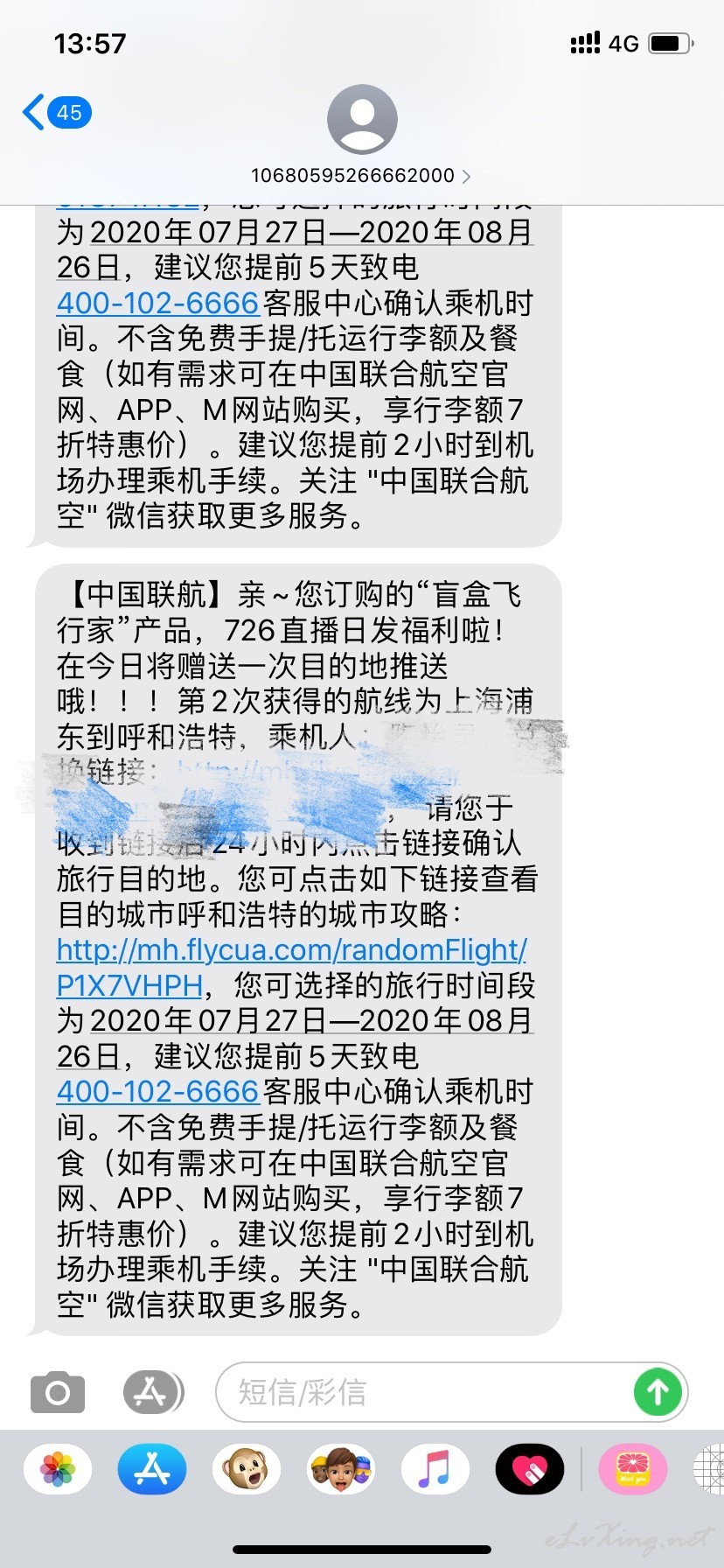Call 400-102-6666 in the first message
This screenshot has height=1568, width=724.
pyautogui.click(x=157, y=303)
